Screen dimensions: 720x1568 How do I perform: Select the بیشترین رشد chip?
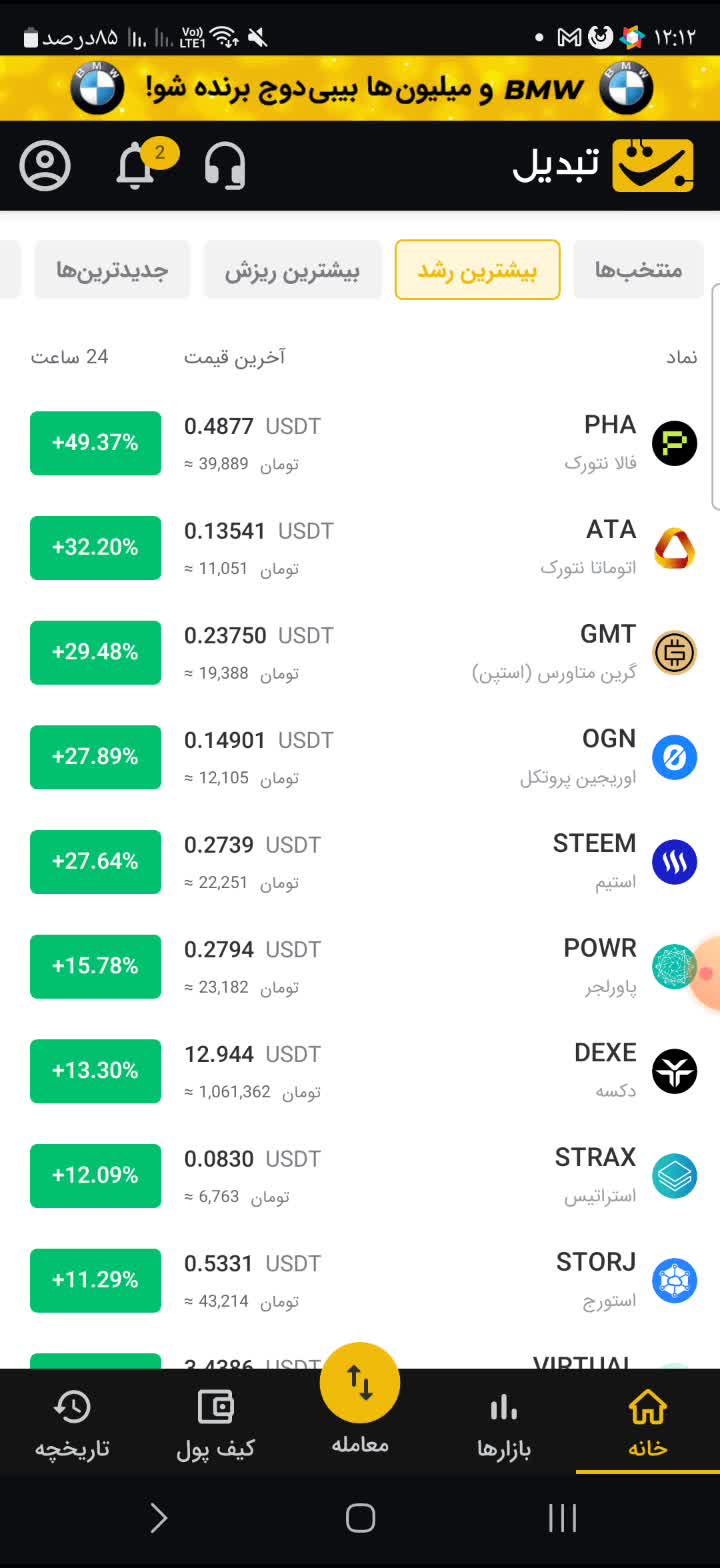click(x=477, y=270)
